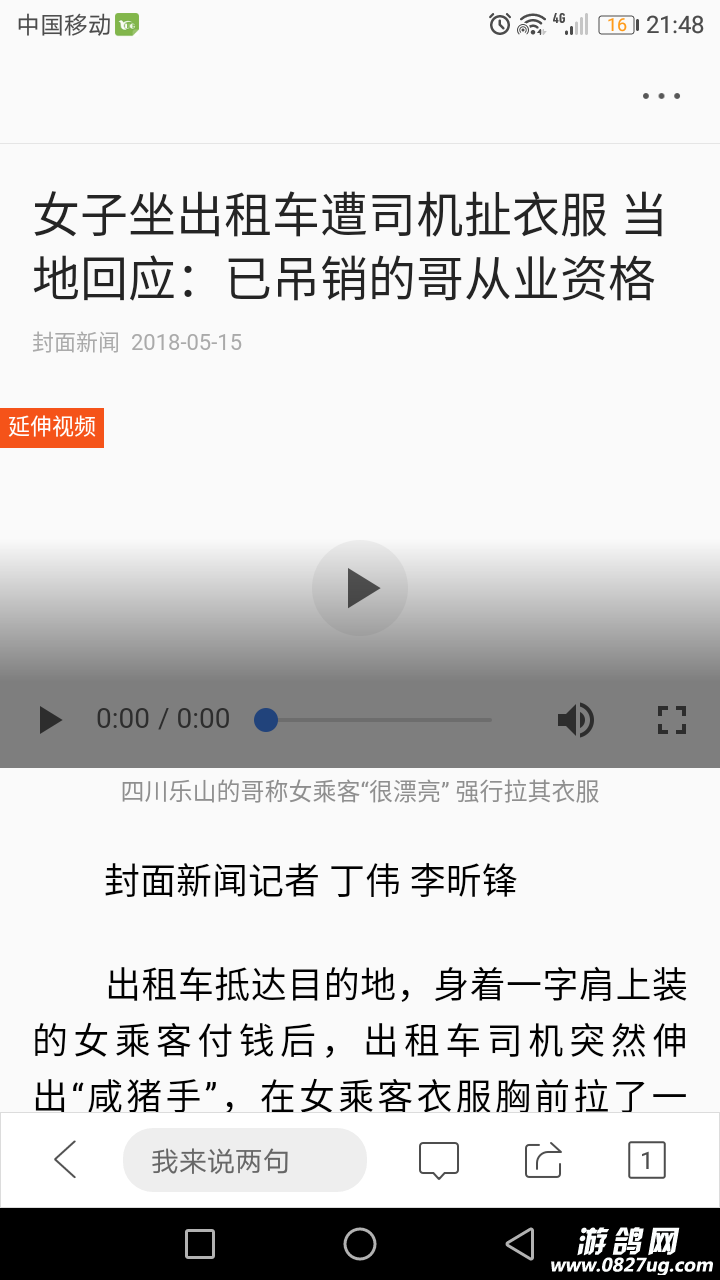The width and height of the screenshot is (720, 1280).
Task: Enter fullscreen video mode
Action: (671, 719)
